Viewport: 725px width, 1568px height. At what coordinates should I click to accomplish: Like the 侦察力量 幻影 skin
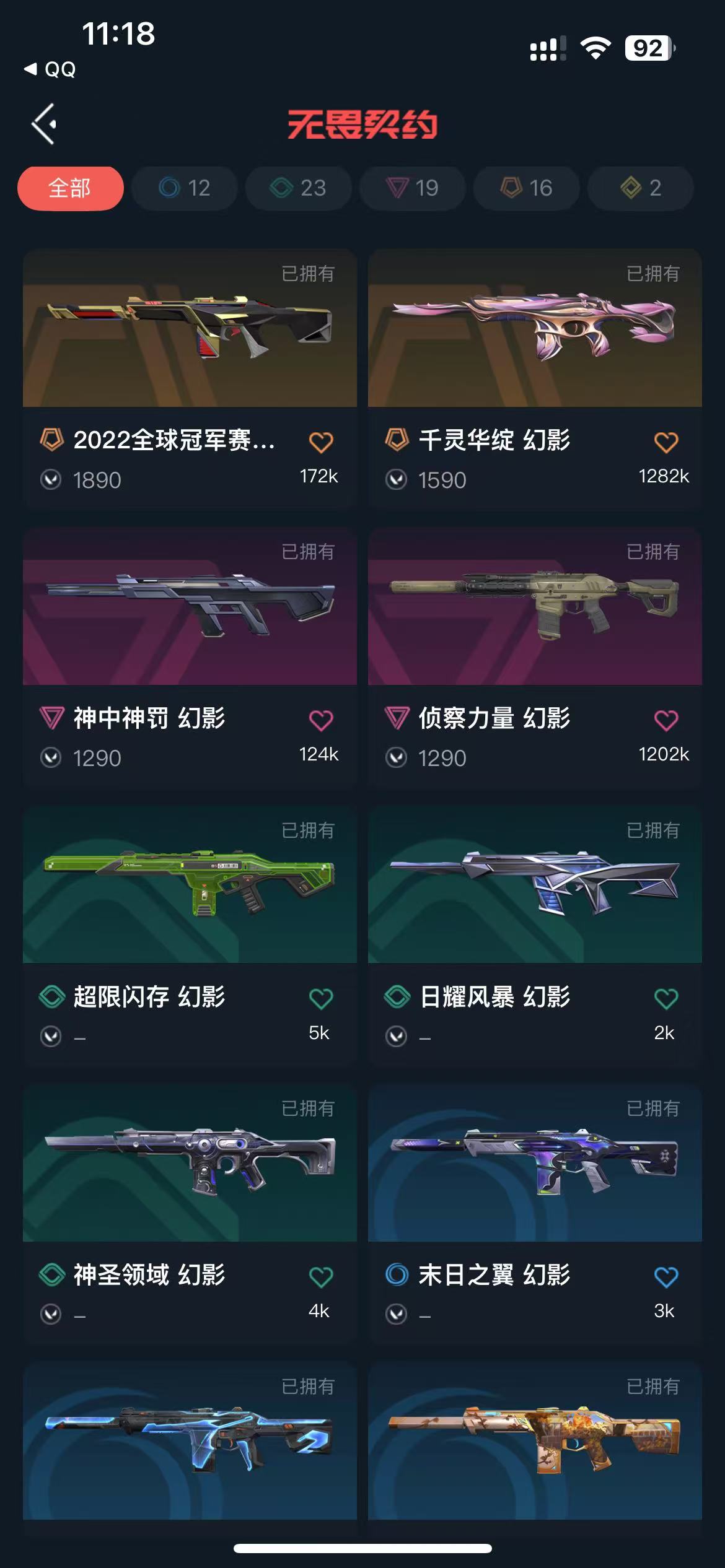tap(666, 720)
